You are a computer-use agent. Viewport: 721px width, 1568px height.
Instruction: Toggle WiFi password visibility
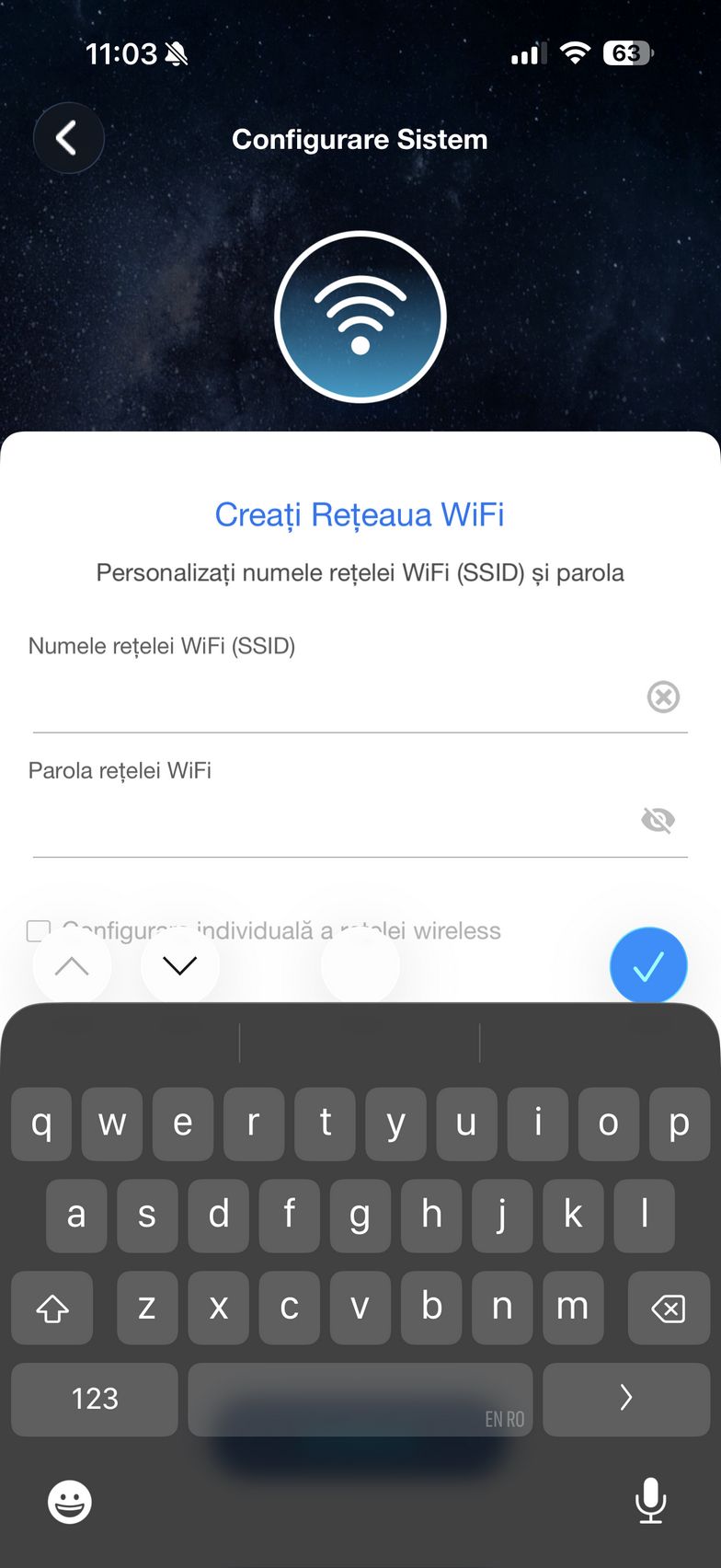658,820
